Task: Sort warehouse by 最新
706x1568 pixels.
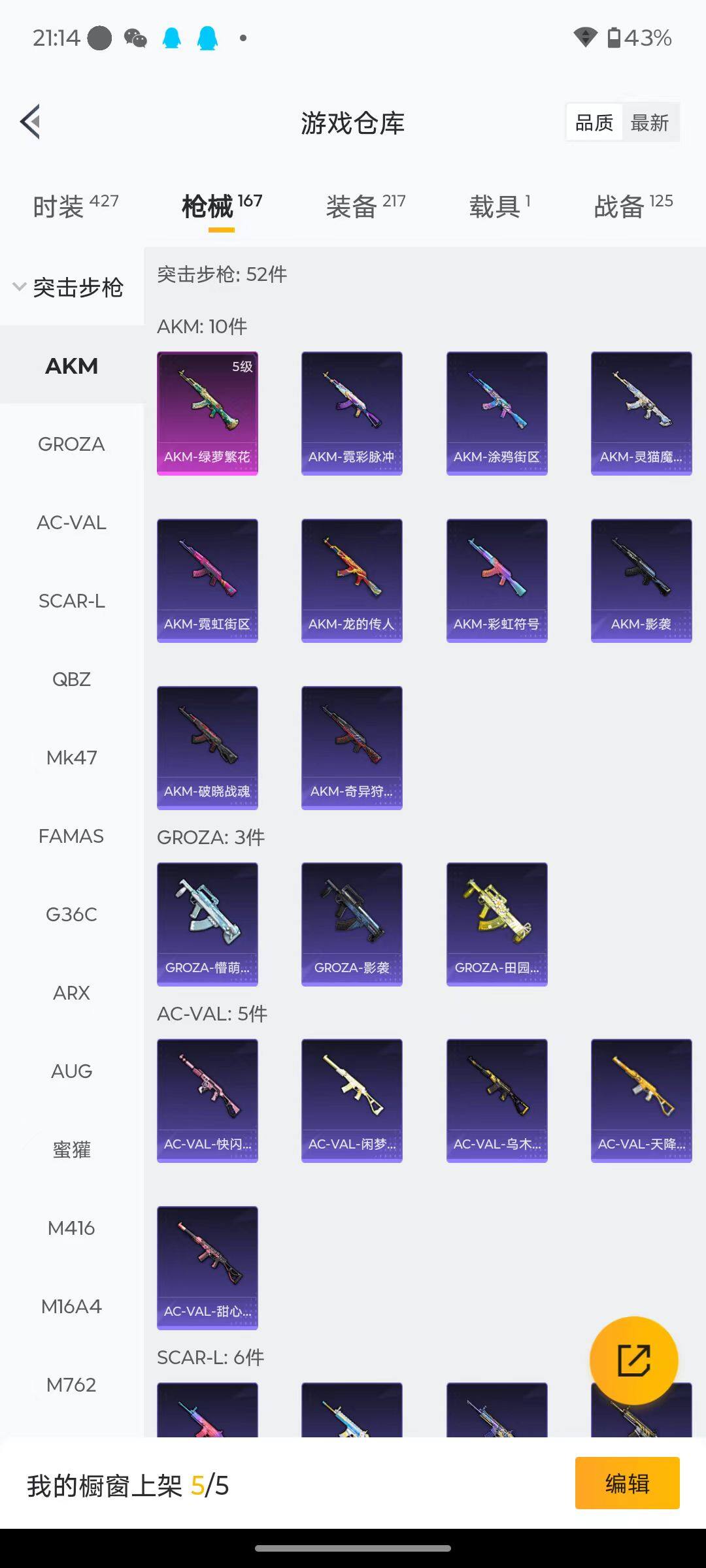Action: [649, 123]
